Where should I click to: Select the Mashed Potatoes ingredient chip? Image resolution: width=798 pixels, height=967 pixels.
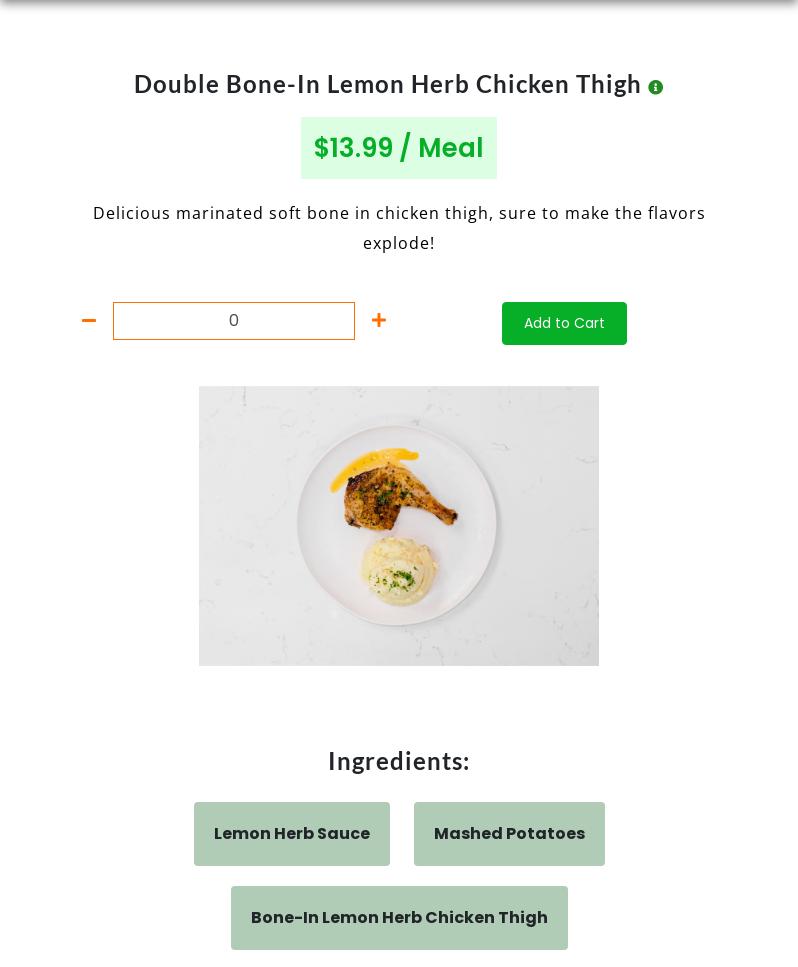point(509,834)
